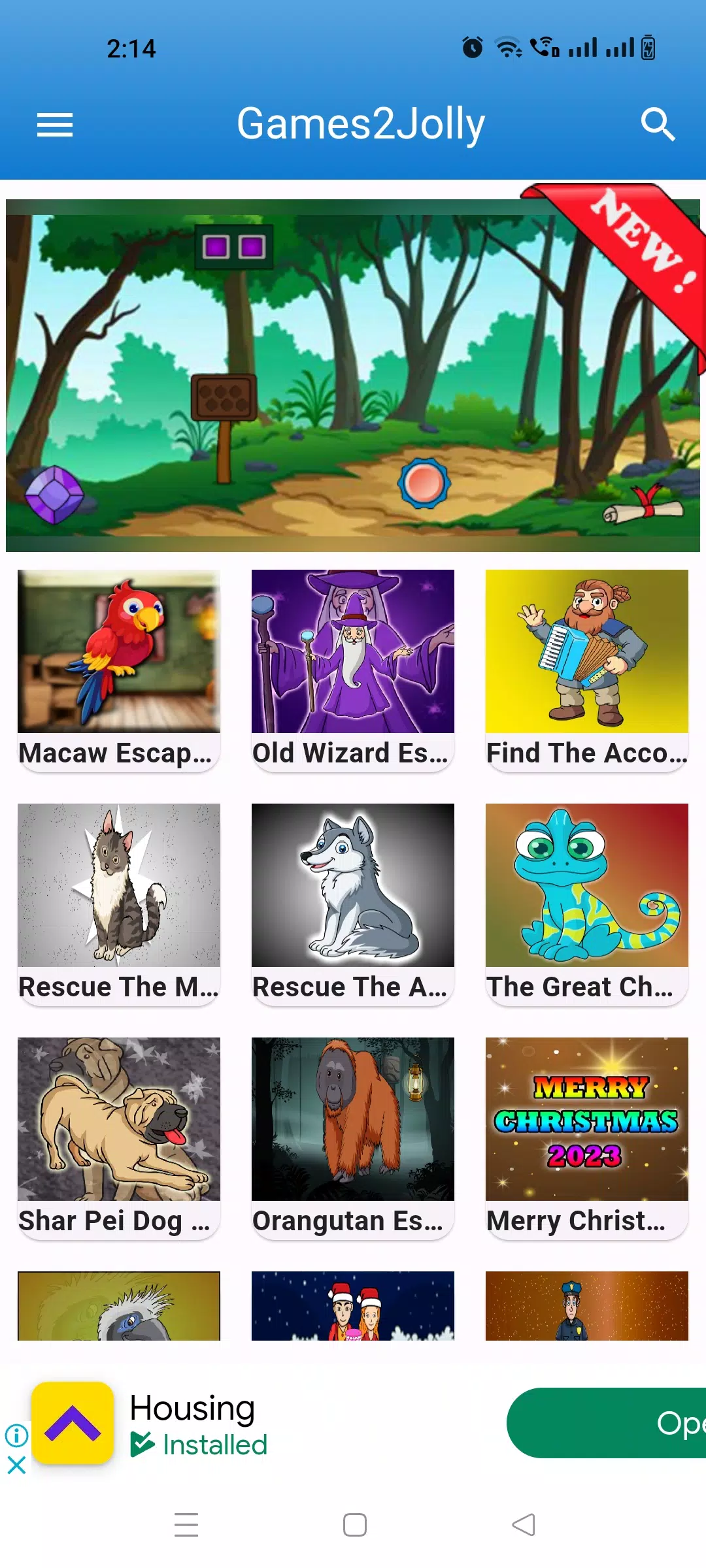Open the featured NEW forest game banner
The width and height of the screenshot is (706, 1568).
coord(353,376)
